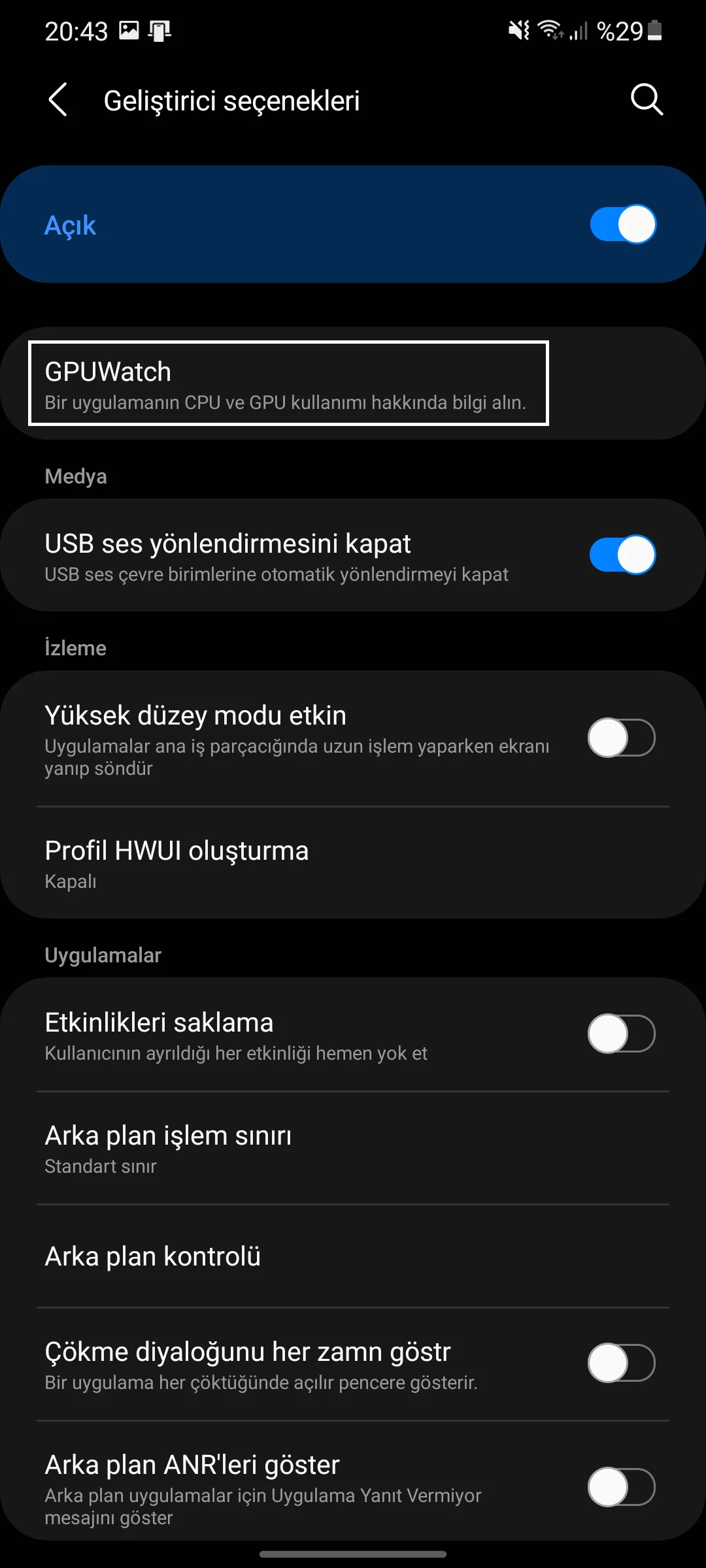Tap the mute/vibrate icon in the status bar
Screen dimensions: 706x1568
tap(516, 30)
